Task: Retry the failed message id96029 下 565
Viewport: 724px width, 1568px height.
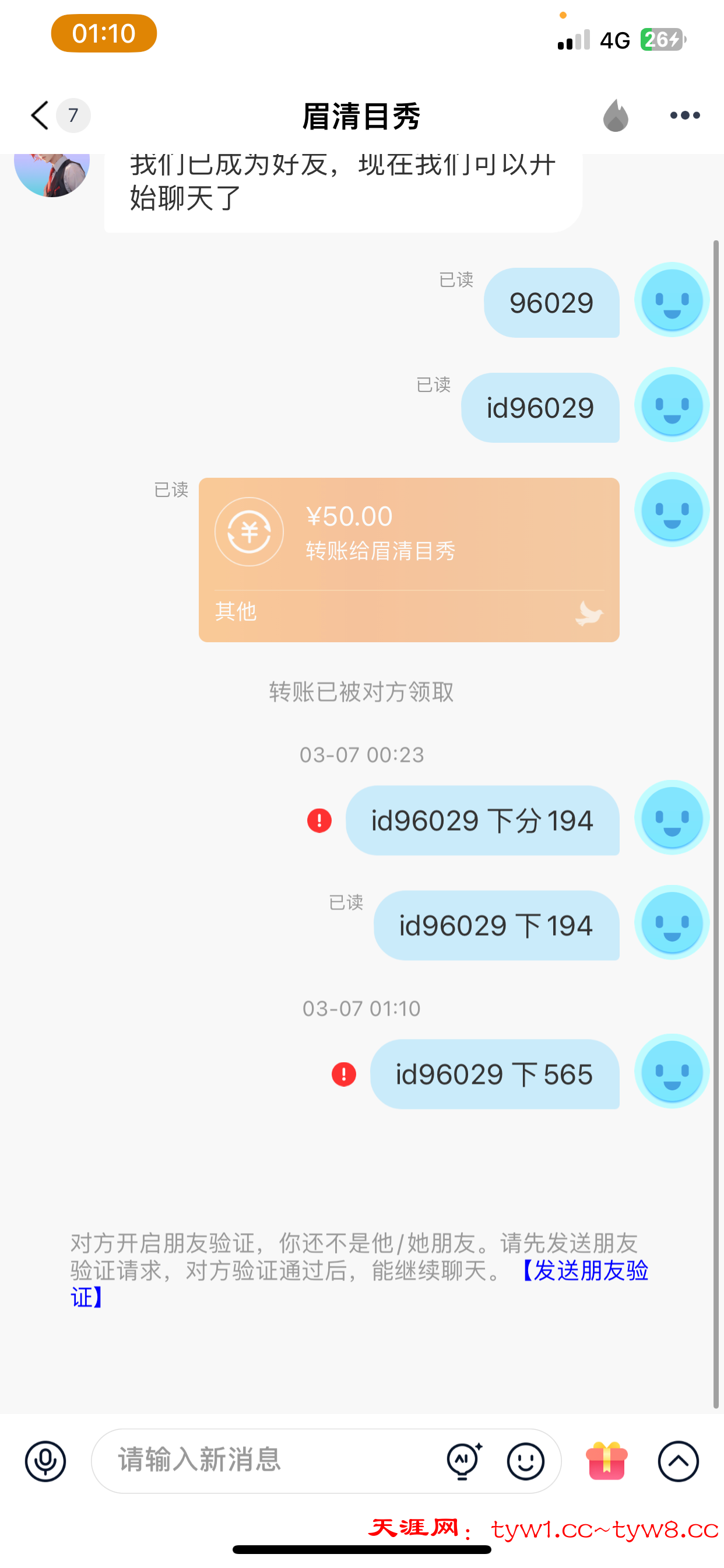Action: click(344, 1074)
